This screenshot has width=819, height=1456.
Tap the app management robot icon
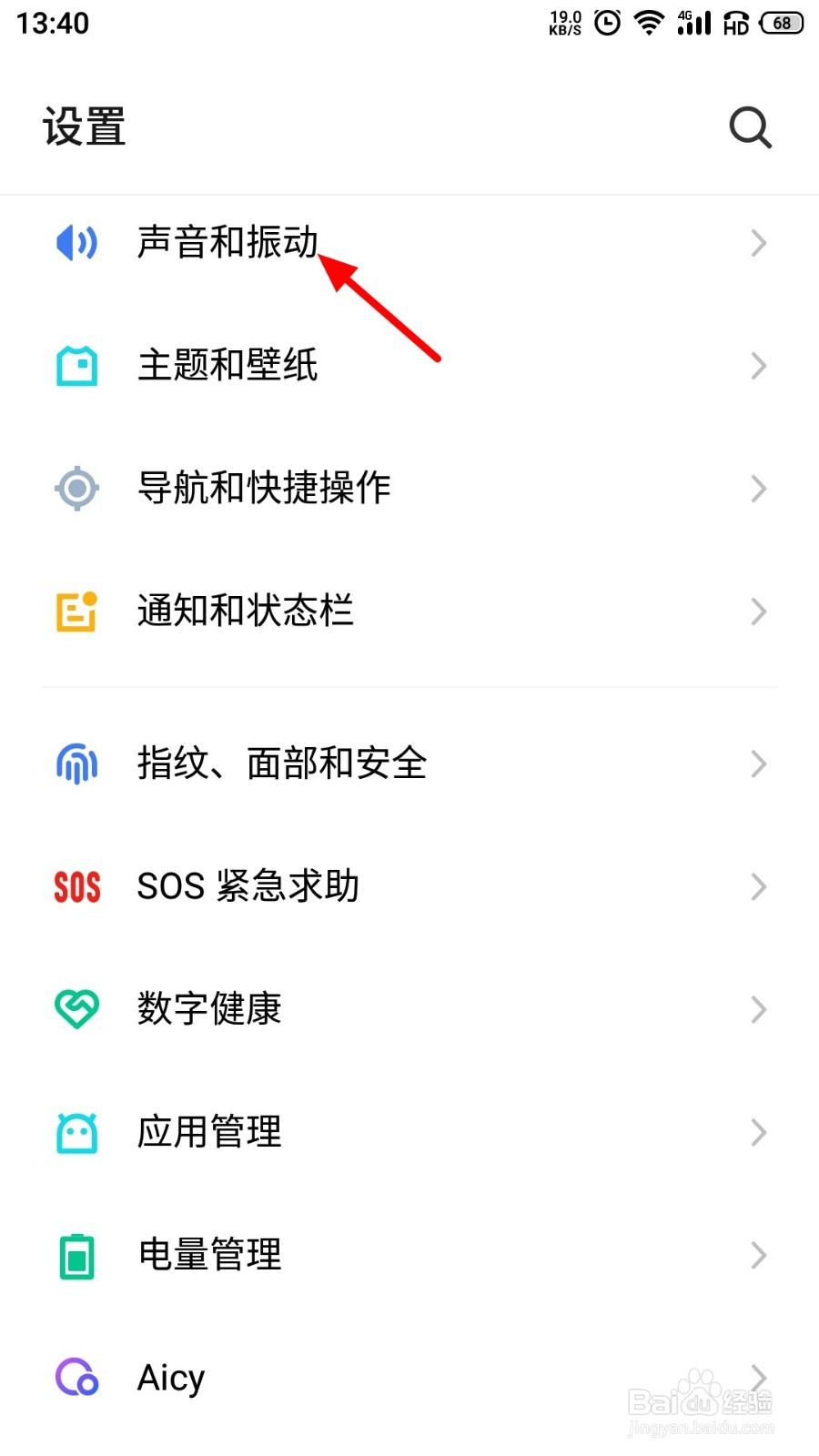(x=76, y=1132)
